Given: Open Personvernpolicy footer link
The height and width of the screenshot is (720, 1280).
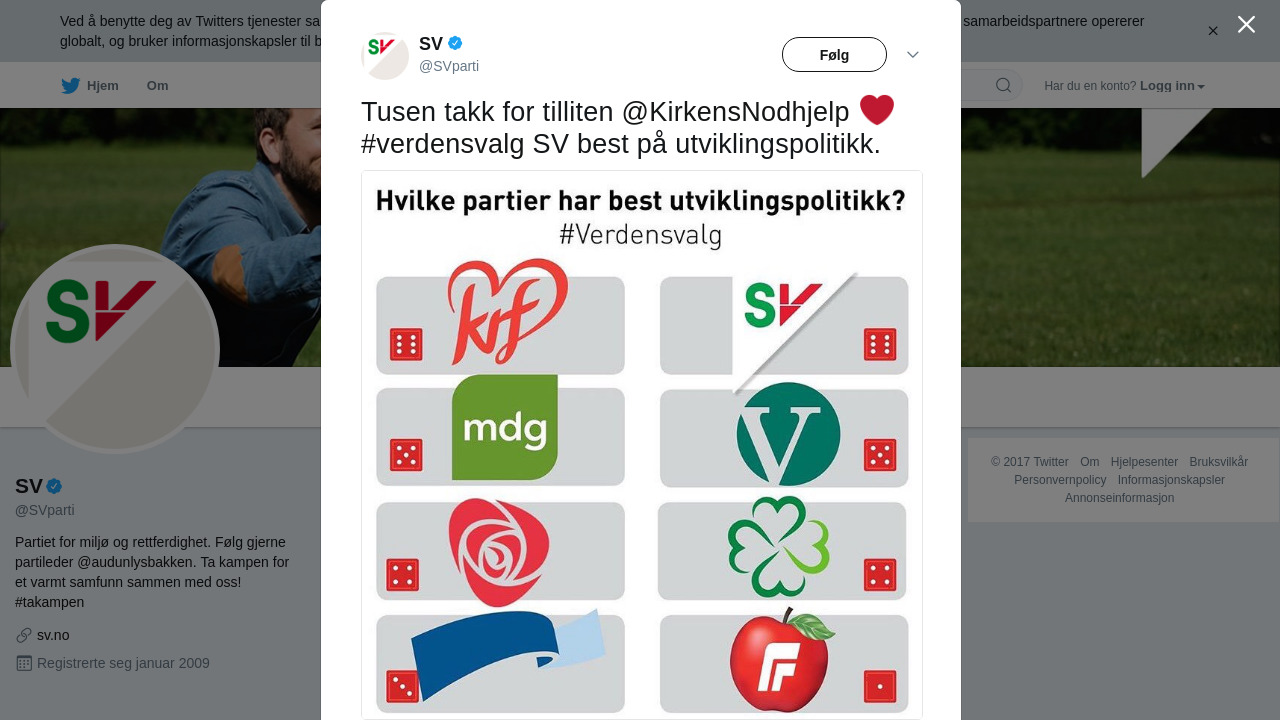Looking at the screenshot, I should click(1060, 480).
